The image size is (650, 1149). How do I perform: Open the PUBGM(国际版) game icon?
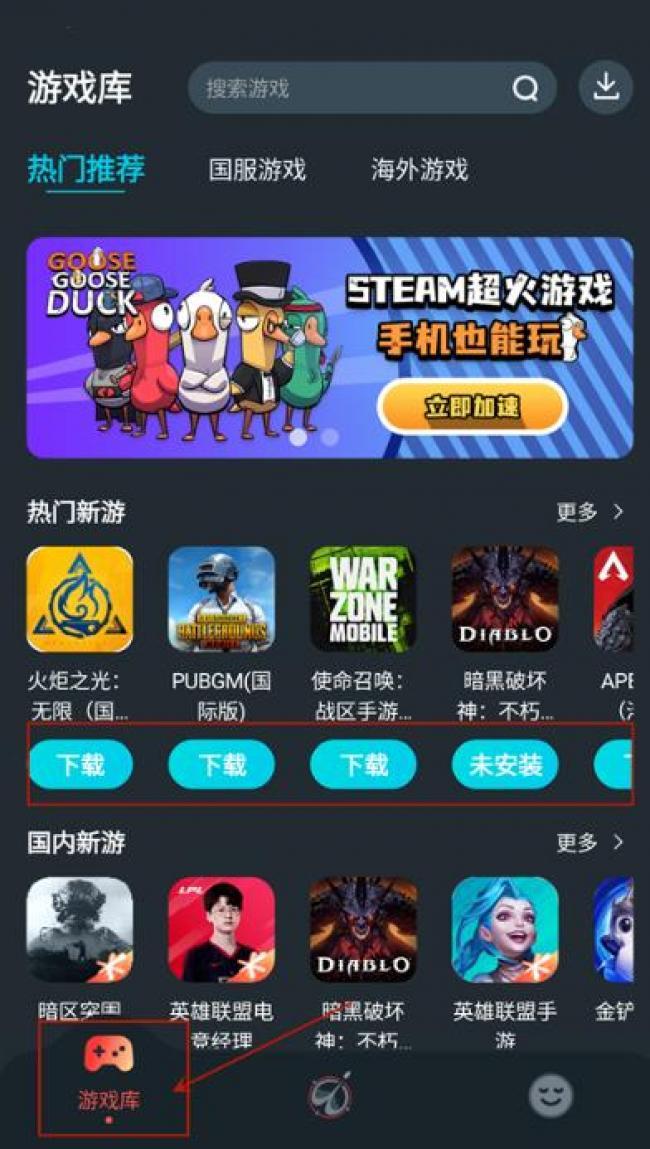pos(221,599)
